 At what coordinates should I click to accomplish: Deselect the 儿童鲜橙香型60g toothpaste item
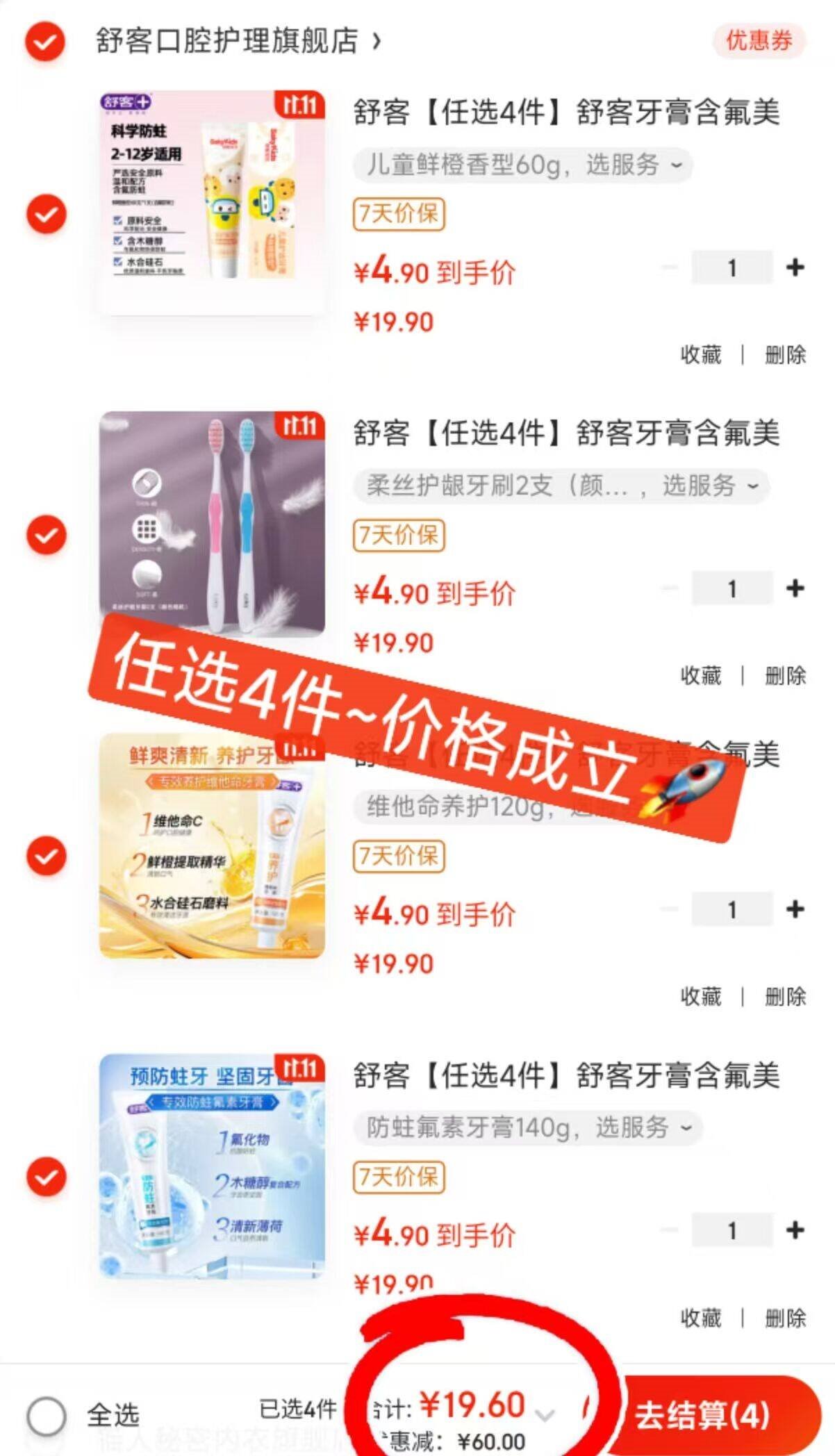pyautogui.click(x=47, y=213)
